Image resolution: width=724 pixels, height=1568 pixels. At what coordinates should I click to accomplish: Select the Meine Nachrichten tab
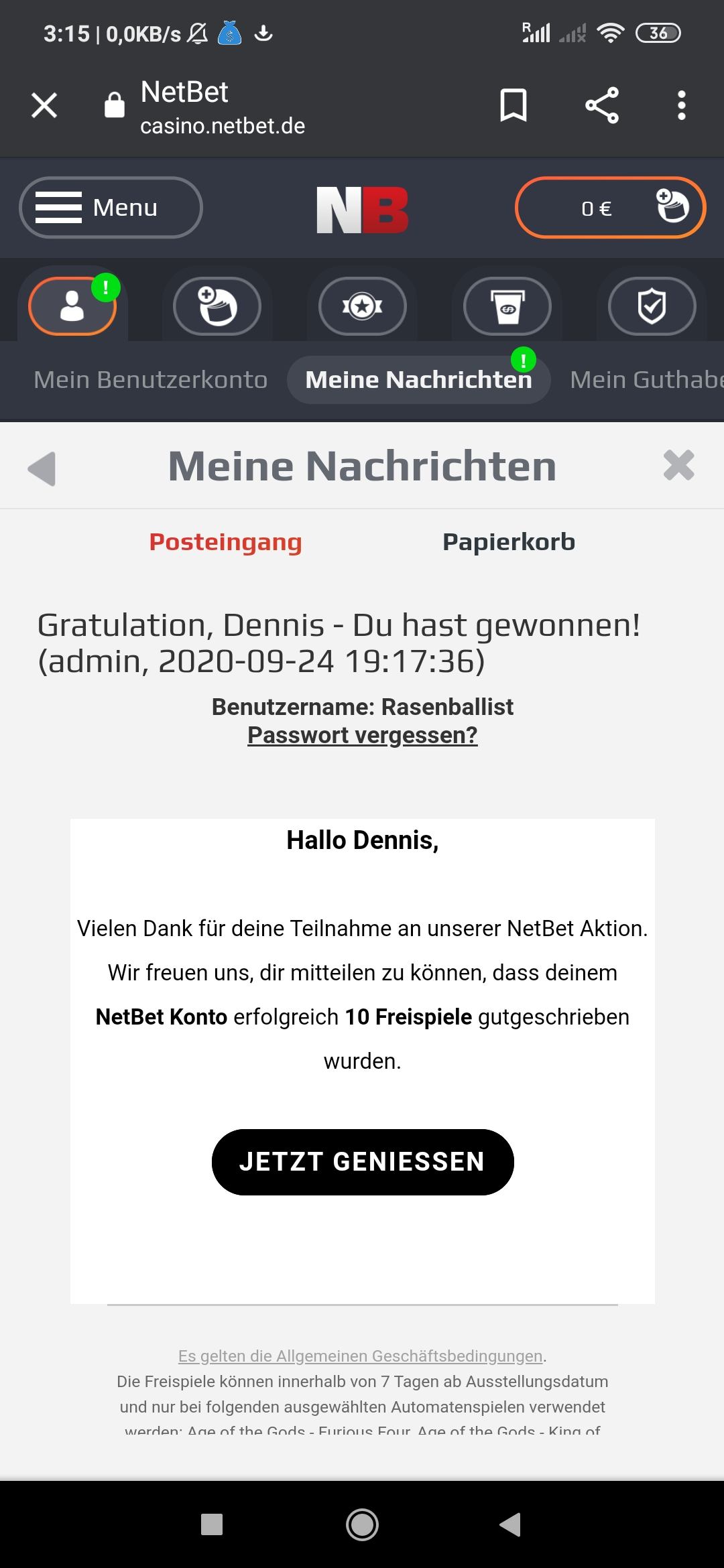pyautogui.click(x=418, y=380)
